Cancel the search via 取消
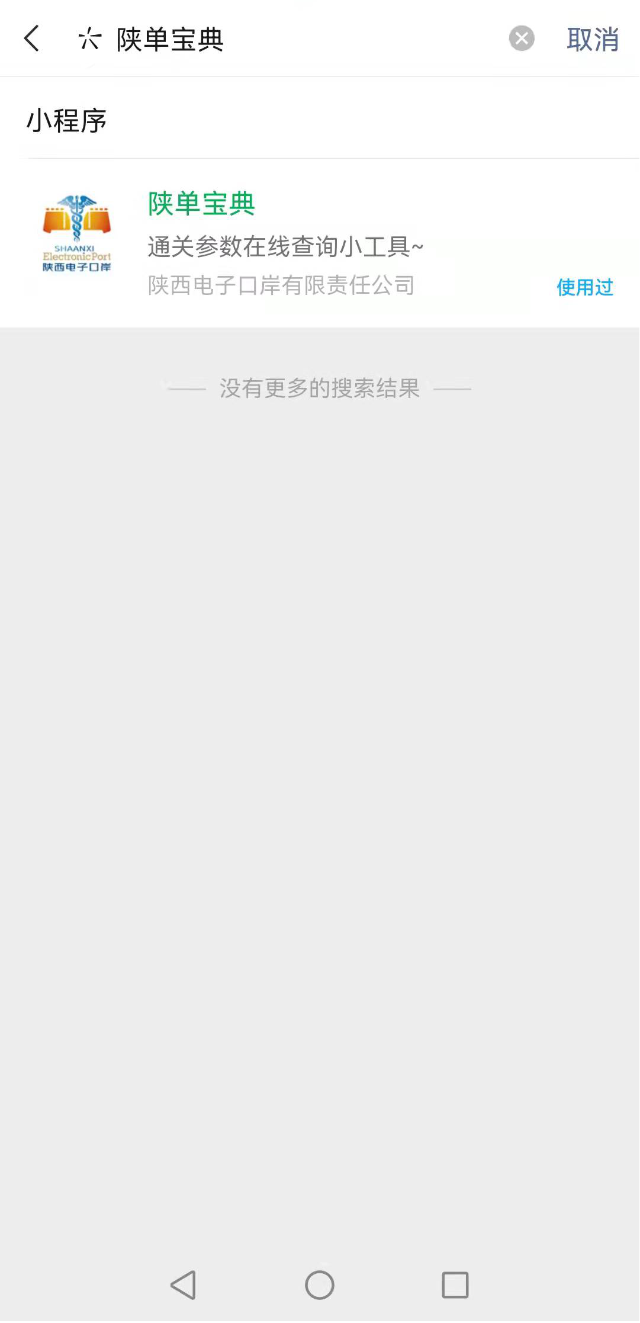640x1323 pixels. coord(593,39)
